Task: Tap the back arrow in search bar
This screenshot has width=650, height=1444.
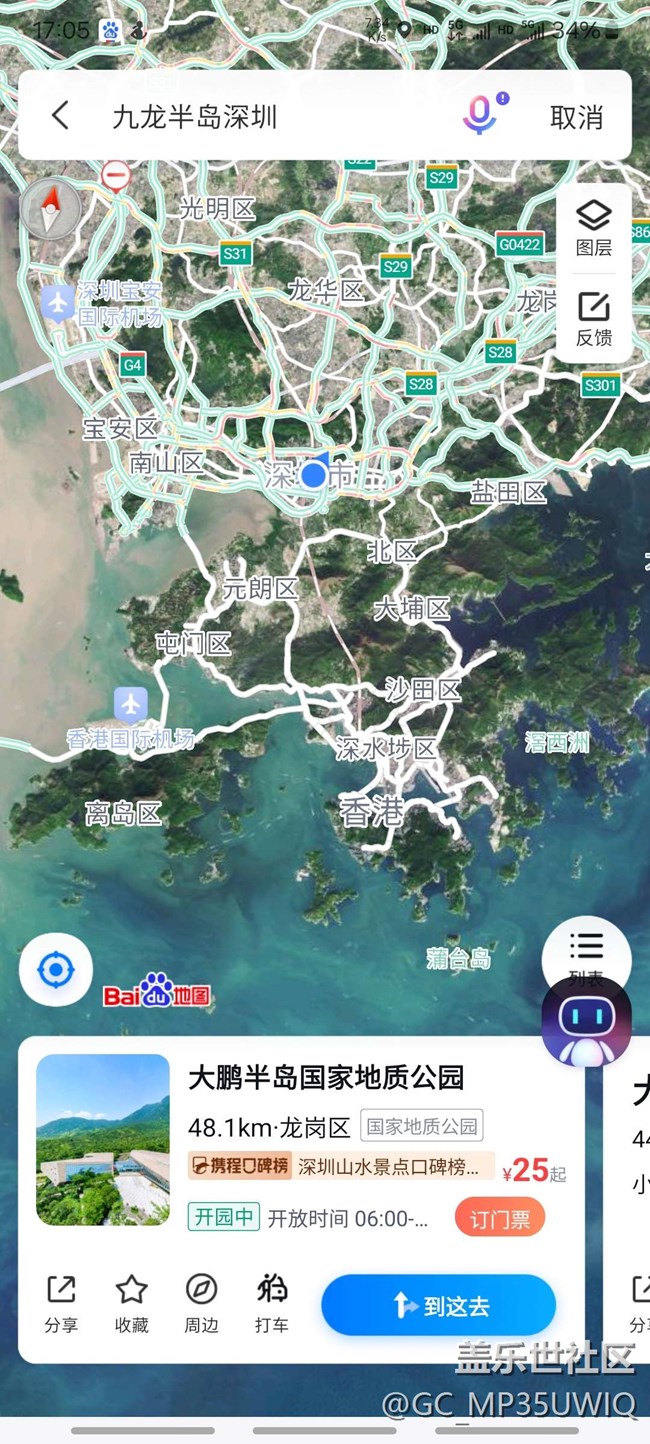Action: (60, 116)
